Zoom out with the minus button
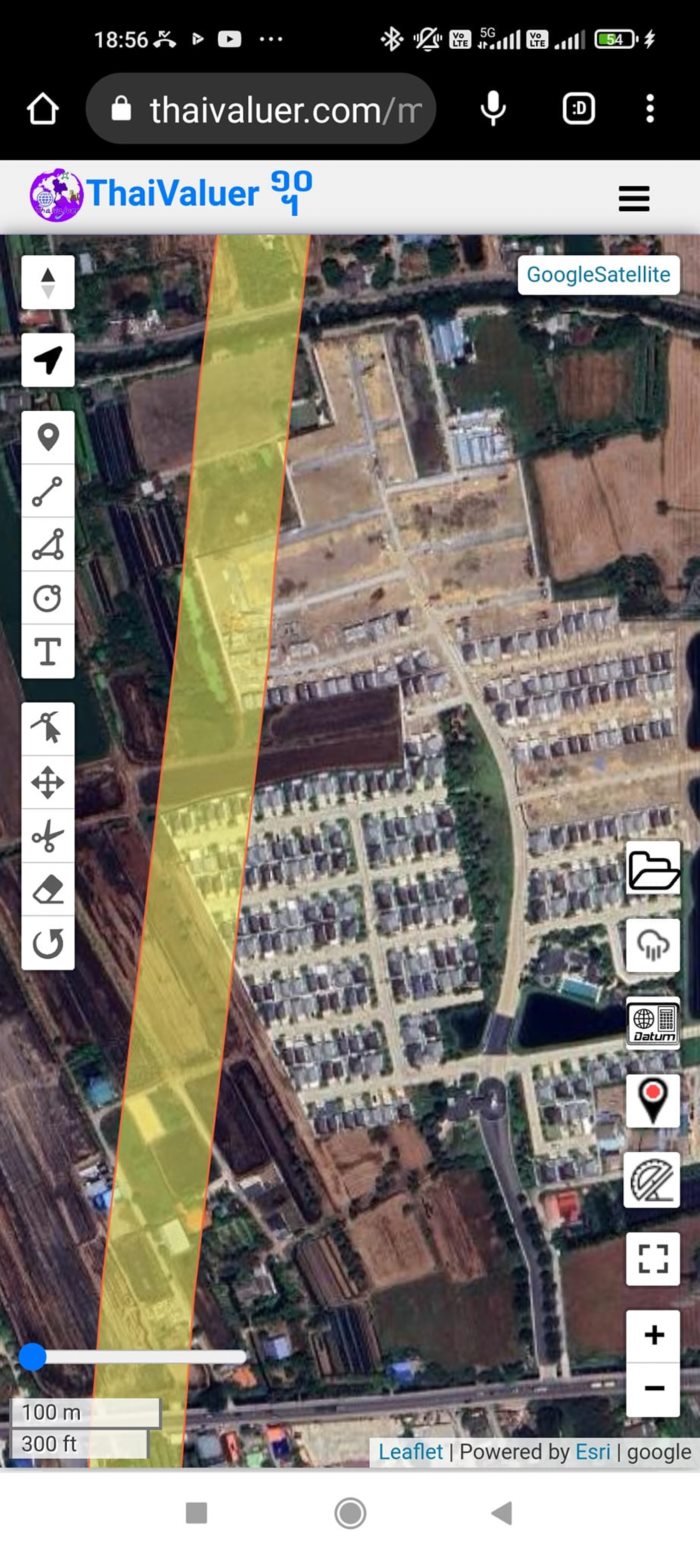 pyautogui.click(x=654, y=1388)
